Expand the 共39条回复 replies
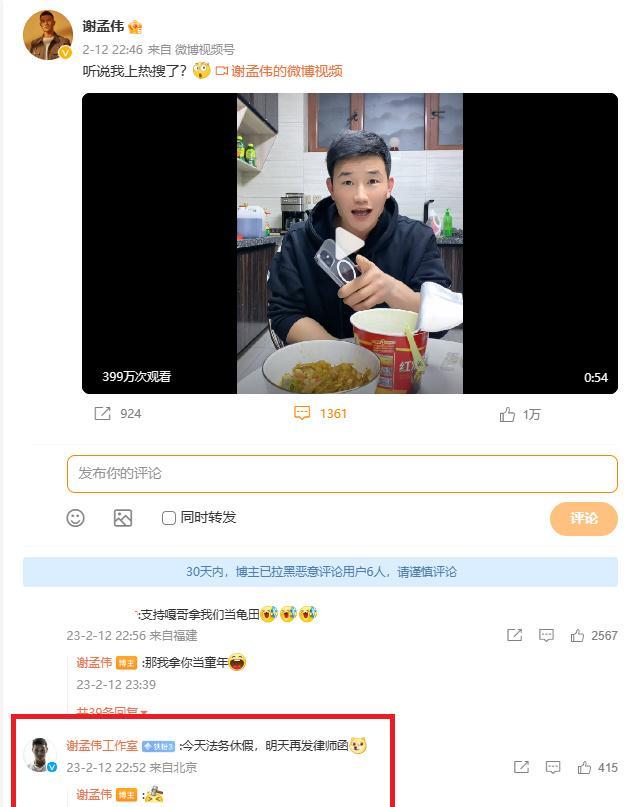This screenshot has width=637, height=807. coord(112,712)
